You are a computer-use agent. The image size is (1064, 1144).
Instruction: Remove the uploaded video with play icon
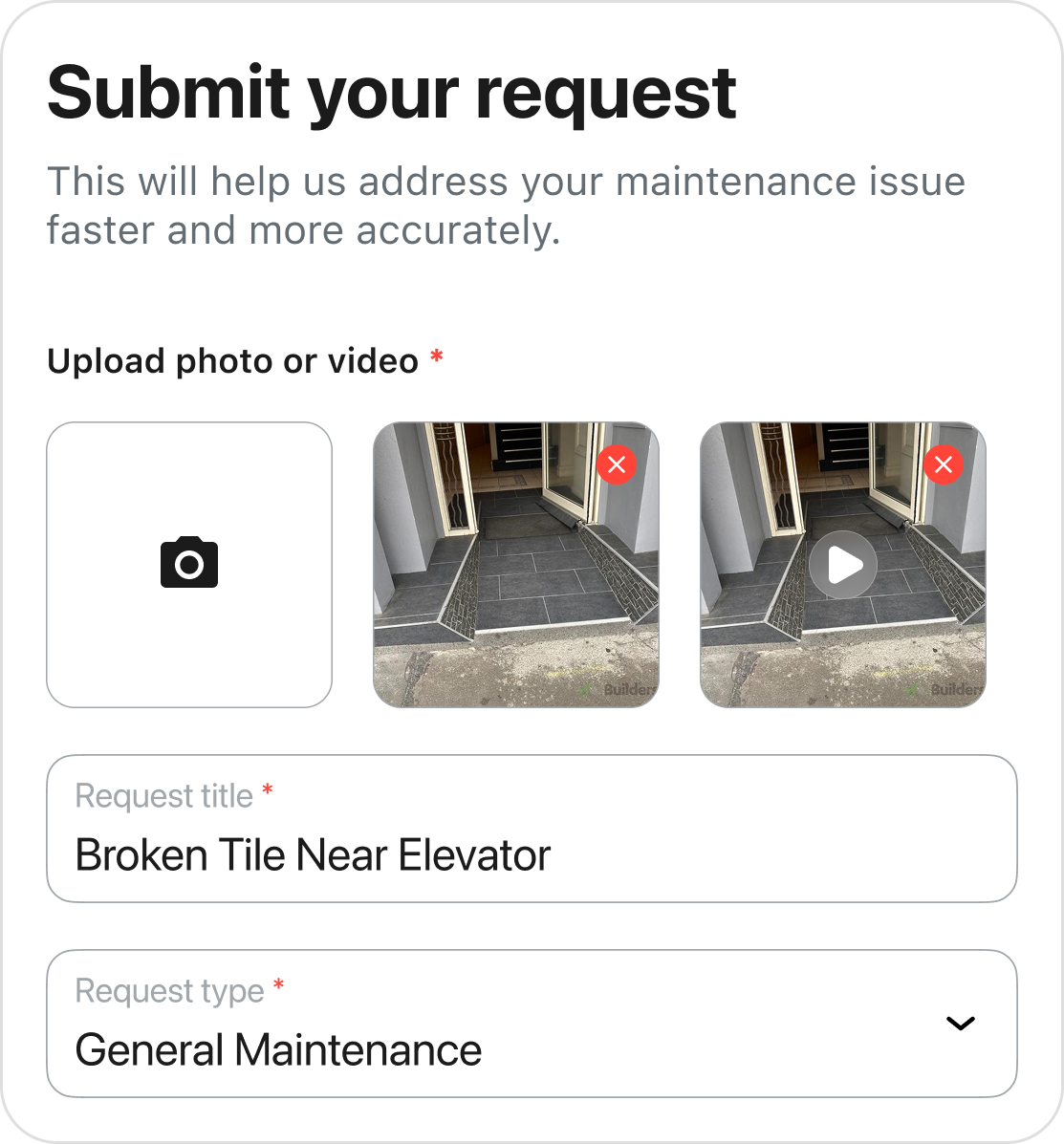[x=944, y=465]
